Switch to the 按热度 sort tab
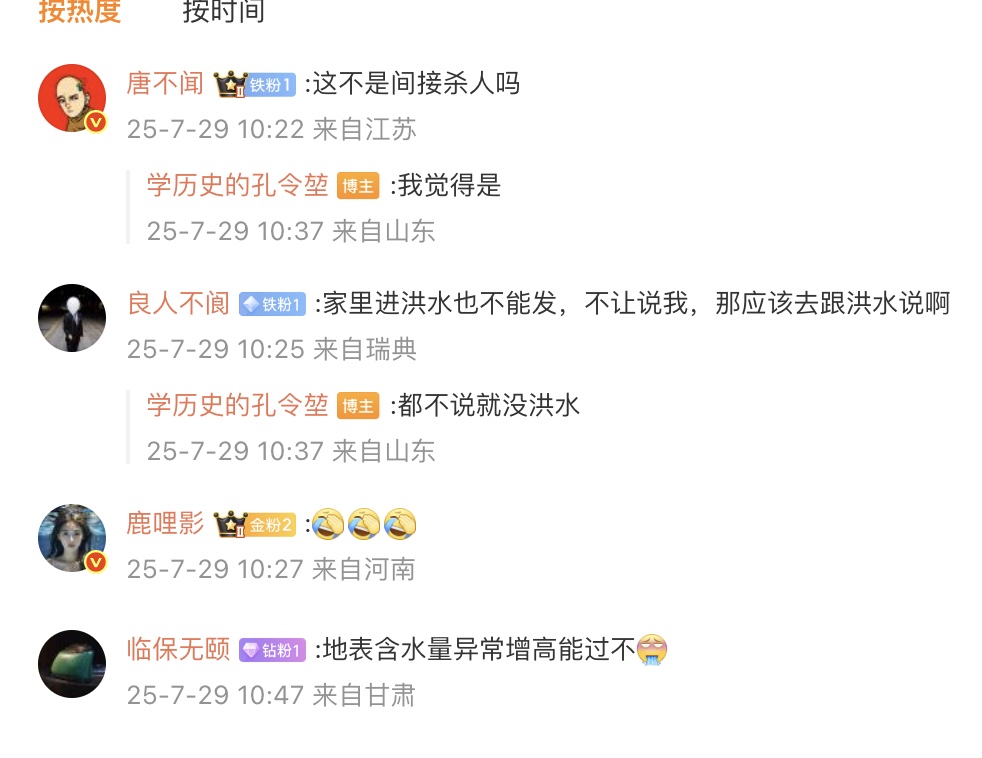982x758 pixels. click(80, 11)
